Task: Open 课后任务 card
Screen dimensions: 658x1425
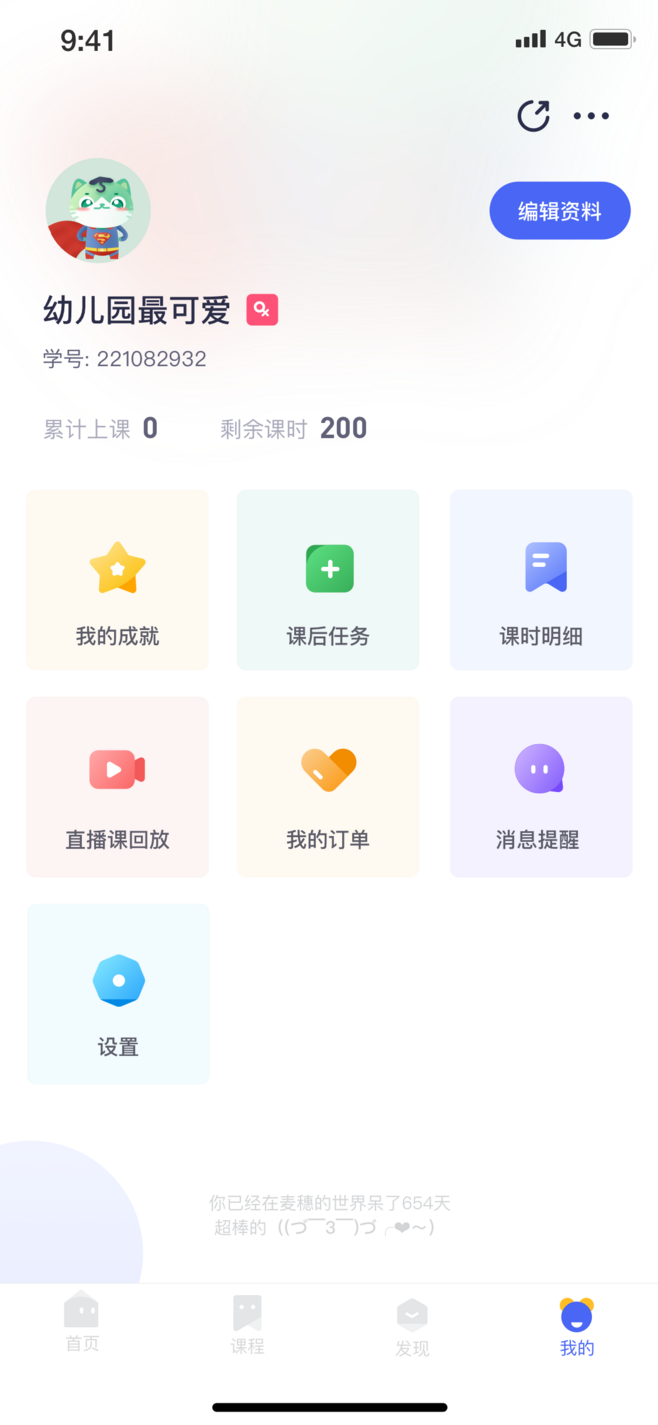Action: point(328,580)
